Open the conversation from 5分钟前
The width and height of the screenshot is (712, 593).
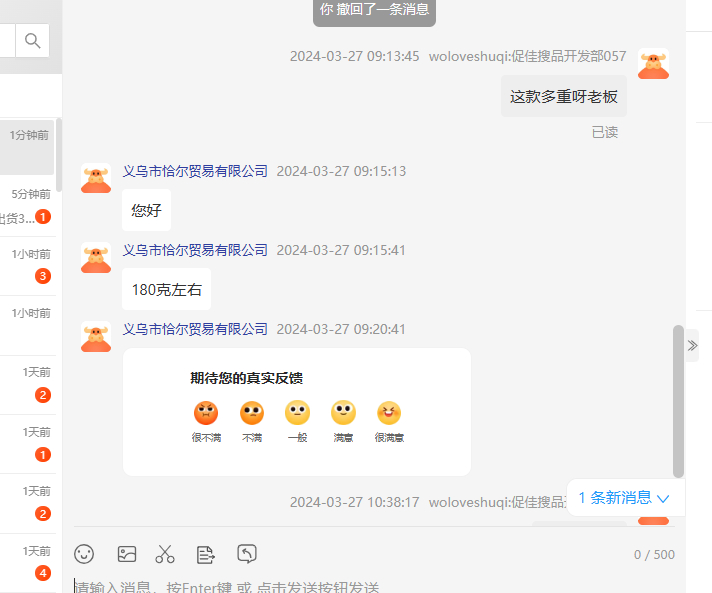coord(28,206)
